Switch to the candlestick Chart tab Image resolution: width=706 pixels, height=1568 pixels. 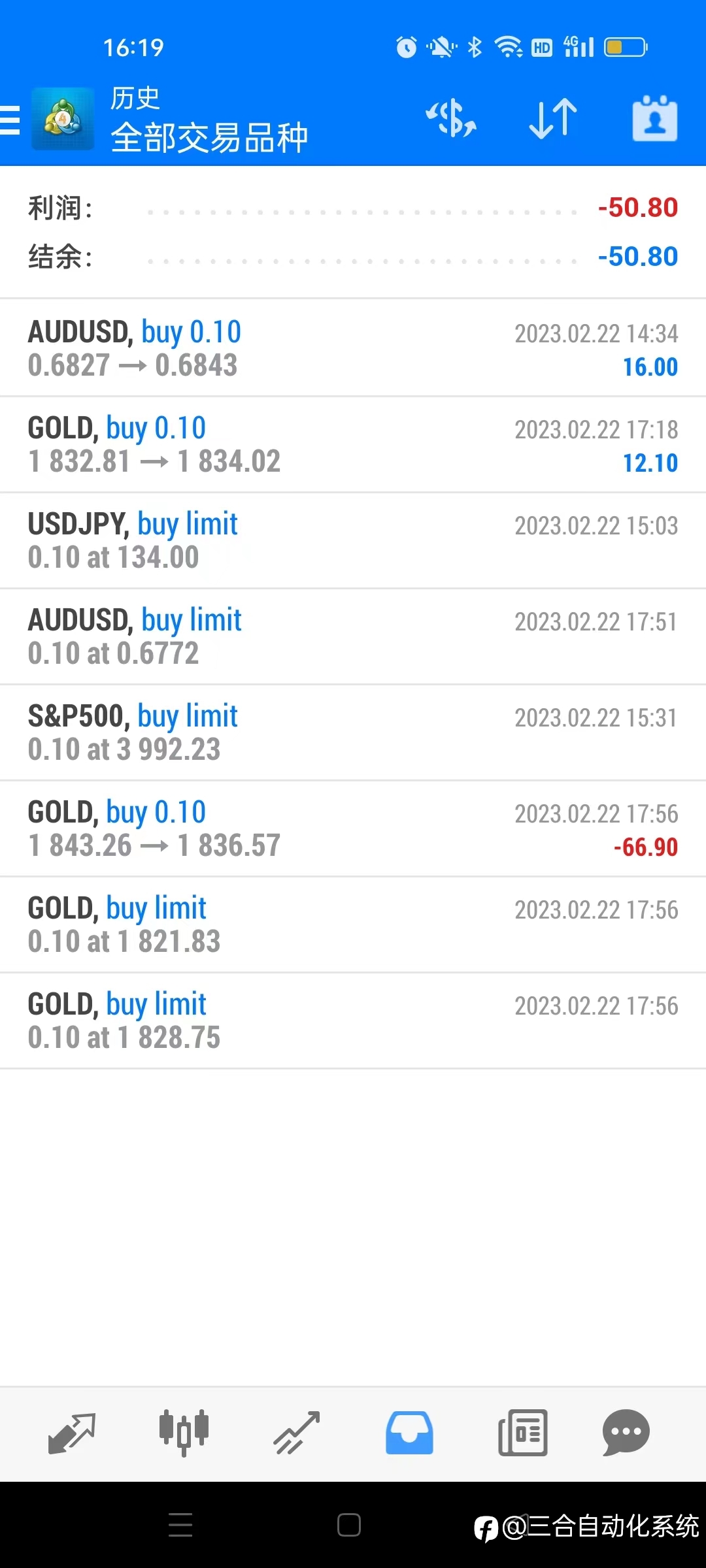[184, 1433]
